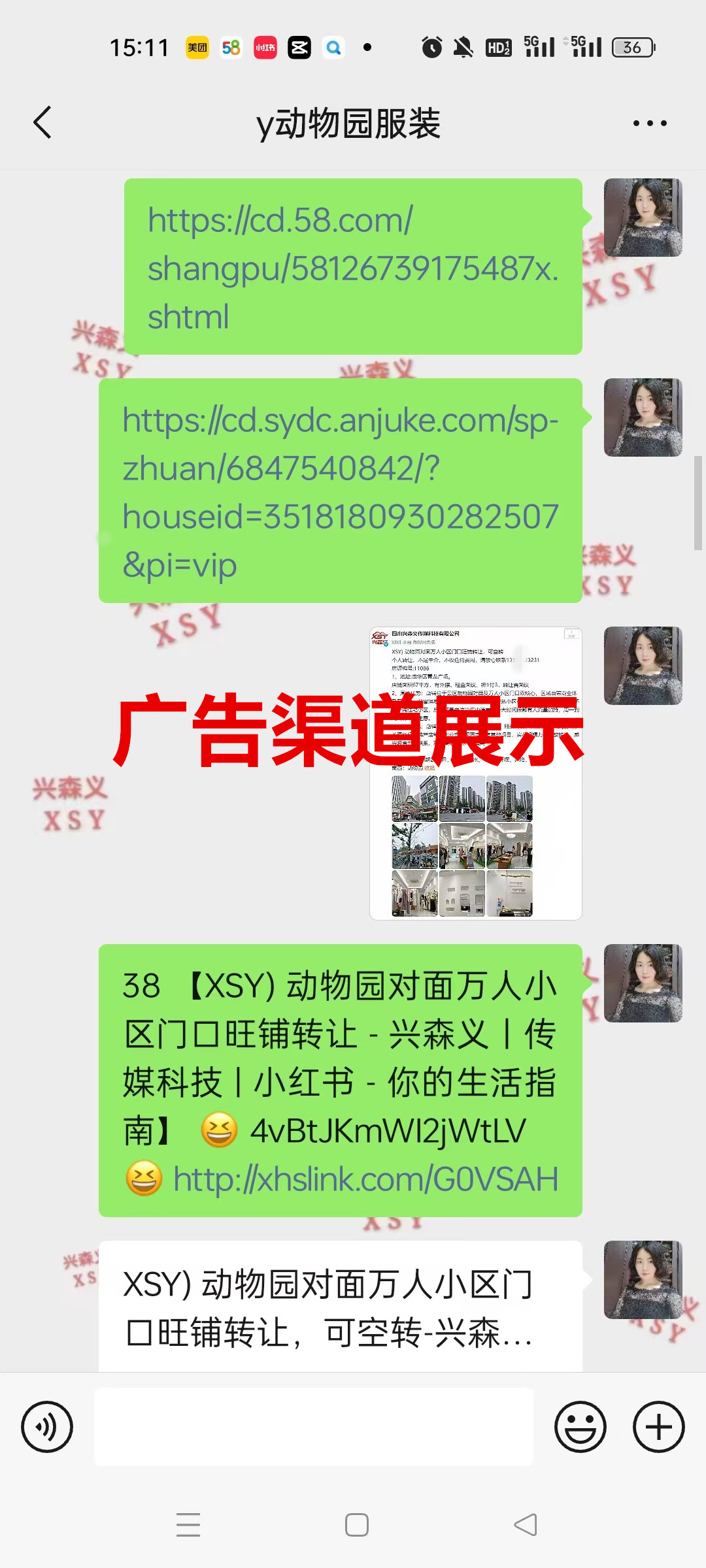Open the emoji sticker panel
This screenshot has height=1568, width=706.
580,1427
